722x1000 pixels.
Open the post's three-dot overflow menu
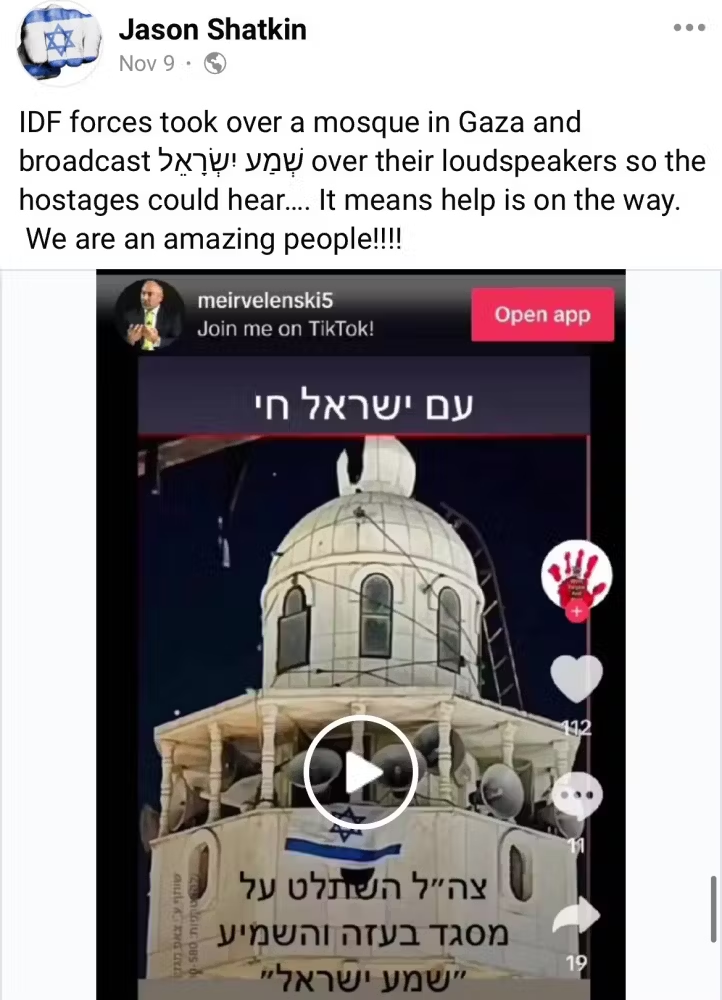click(x=689, y=28)
